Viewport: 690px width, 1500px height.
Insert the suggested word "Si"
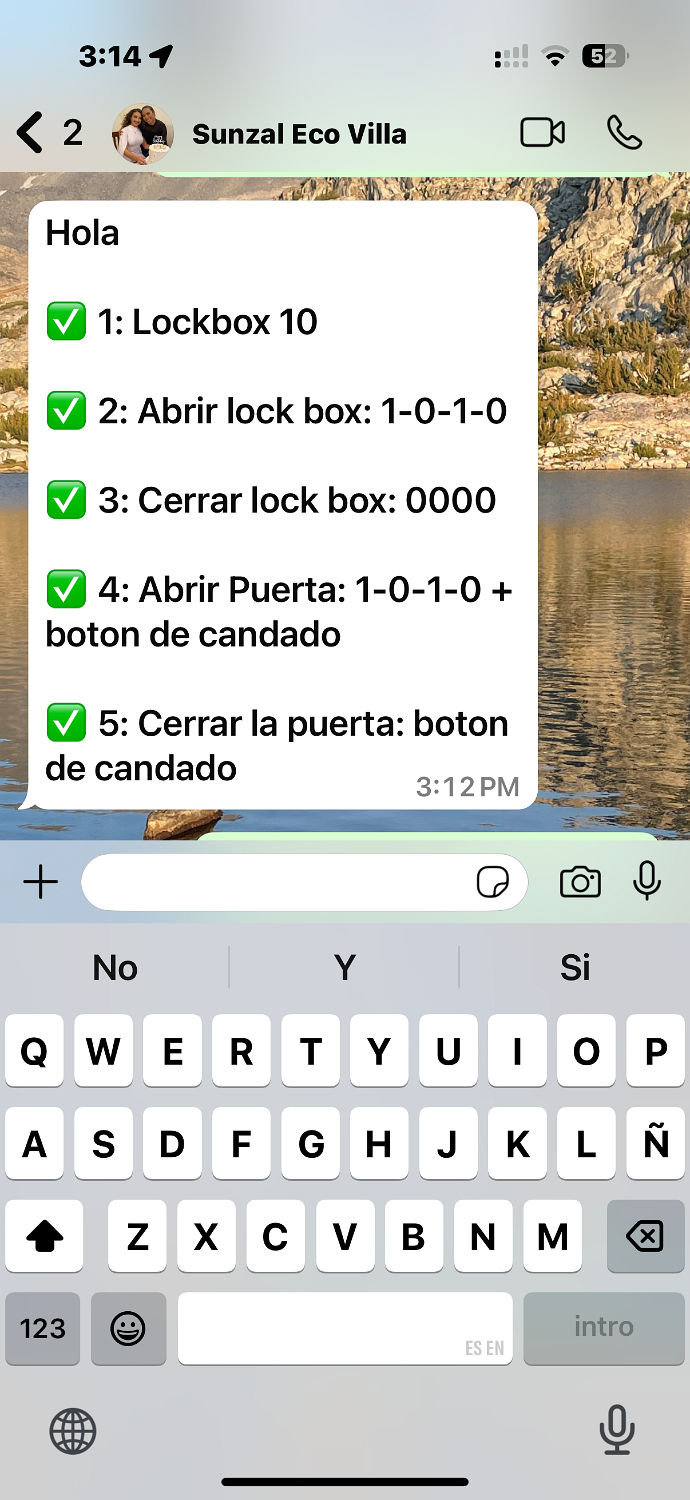click(x=574, y=967)
